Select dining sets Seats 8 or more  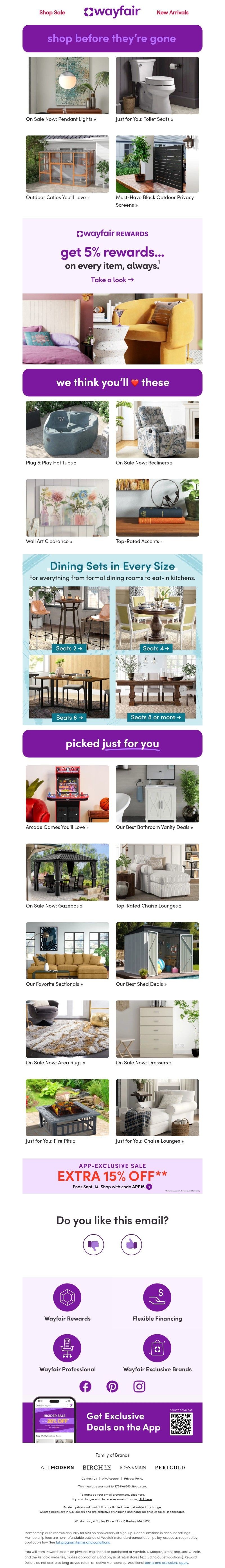156,718
